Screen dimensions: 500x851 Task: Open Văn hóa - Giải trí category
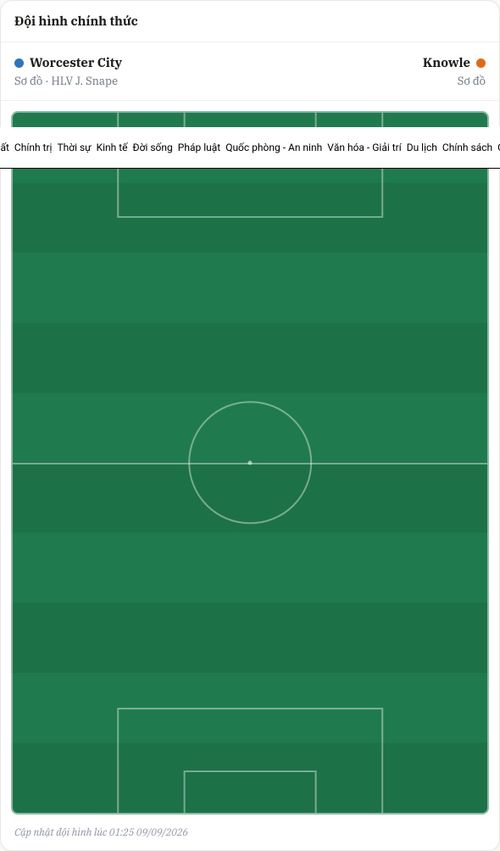coord(364,148)
